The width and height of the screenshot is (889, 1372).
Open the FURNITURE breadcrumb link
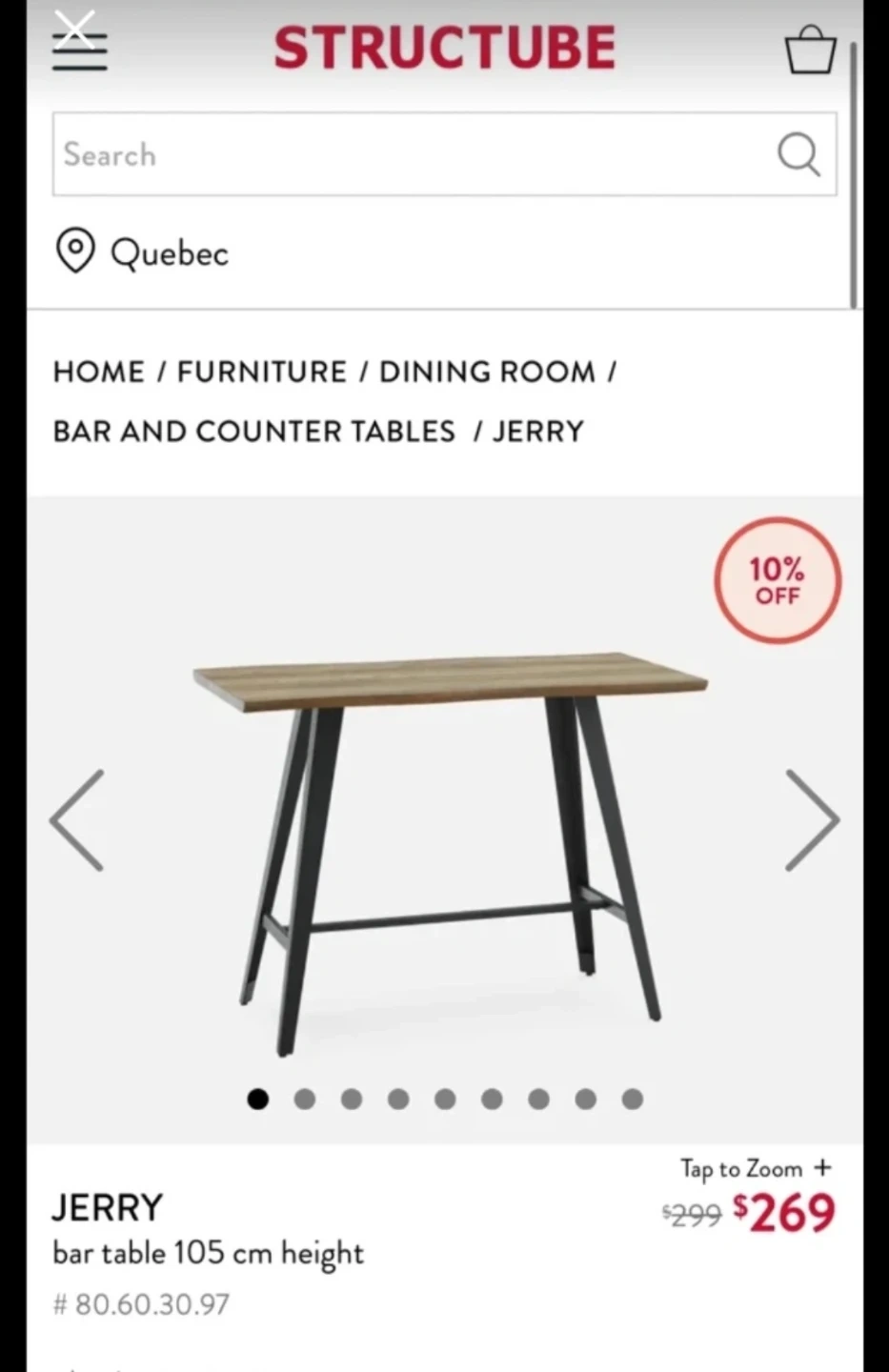(x=262, y=372)
